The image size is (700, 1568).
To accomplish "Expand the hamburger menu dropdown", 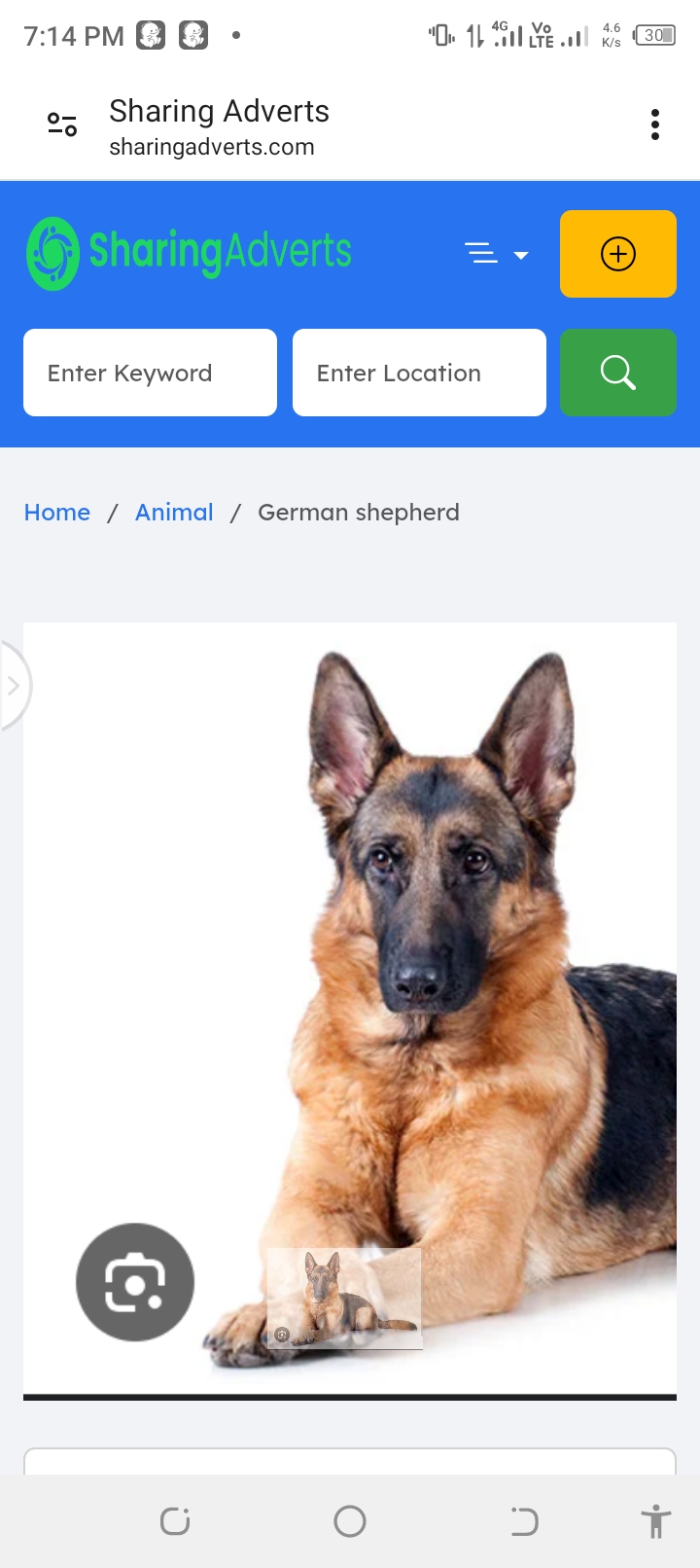I will click(x=496, y=255).
